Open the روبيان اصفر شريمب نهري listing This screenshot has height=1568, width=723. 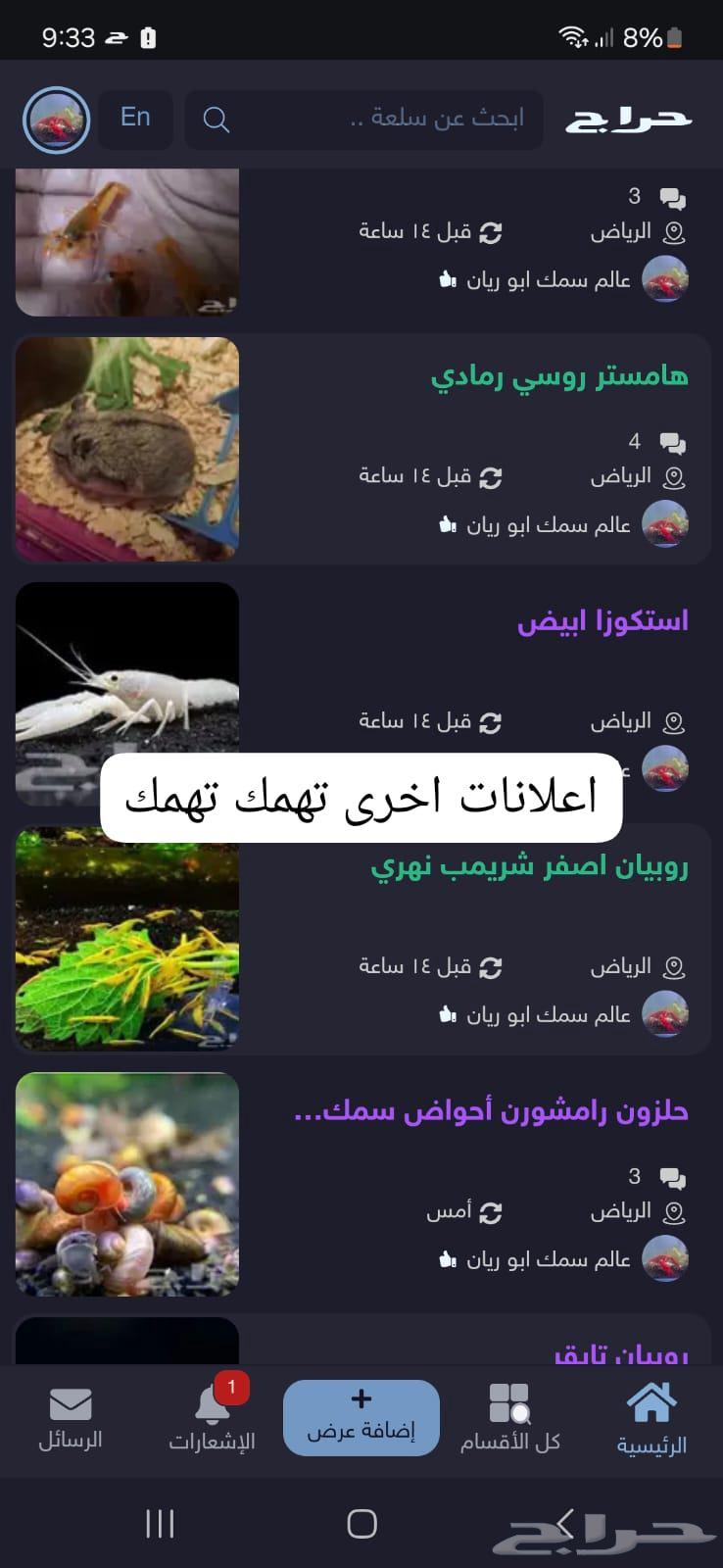529,866
